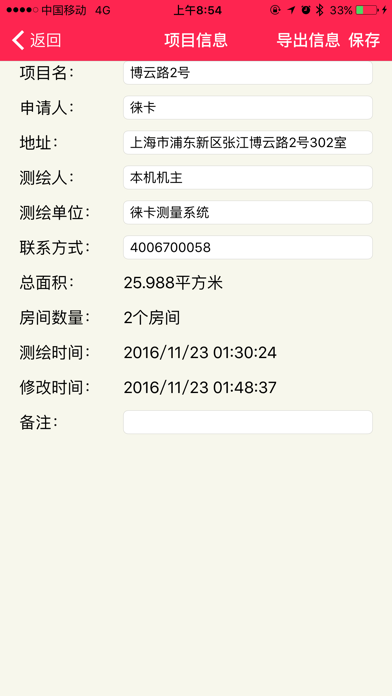Tap the empty 备注 notes field

coord(248,422)
